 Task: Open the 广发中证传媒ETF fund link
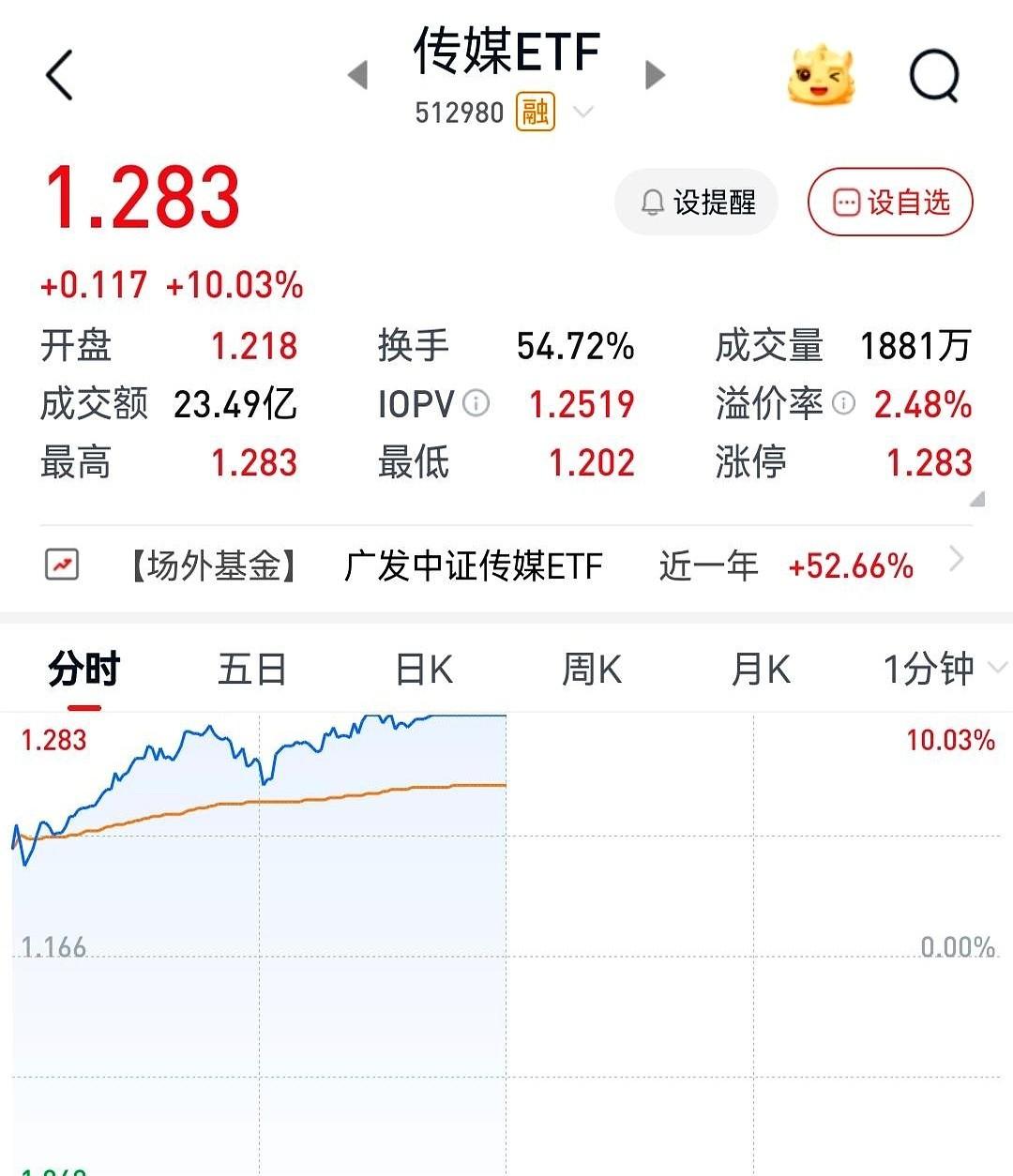pyautogui.click(x=471, y=565)
